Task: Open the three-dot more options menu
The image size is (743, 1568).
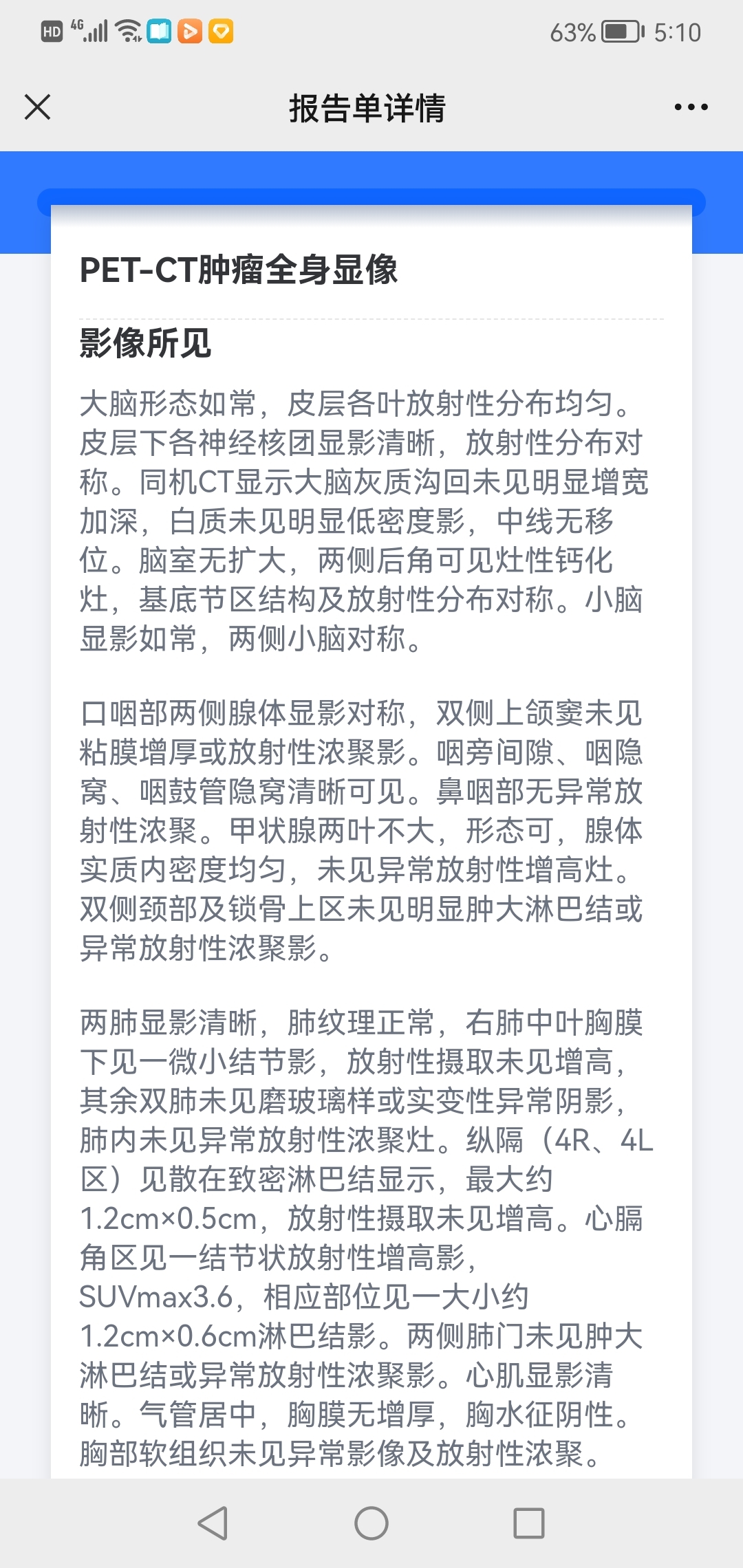Action: point(691,107)
